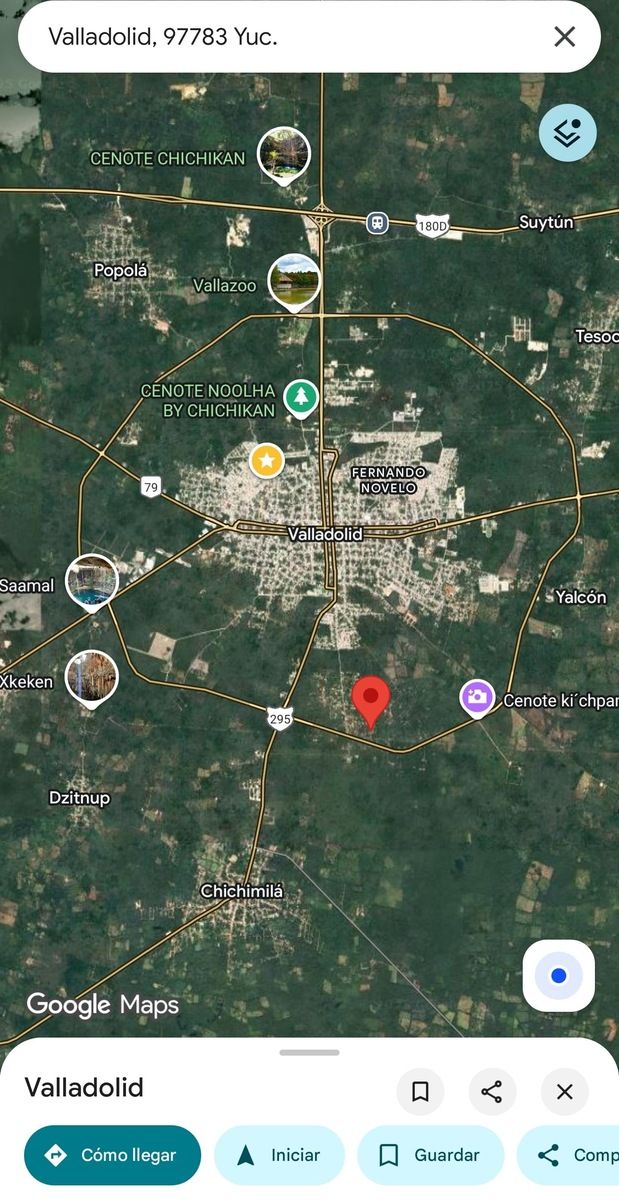Select the Cenote Noolha by Chichikan marker

tap(300, 398)
